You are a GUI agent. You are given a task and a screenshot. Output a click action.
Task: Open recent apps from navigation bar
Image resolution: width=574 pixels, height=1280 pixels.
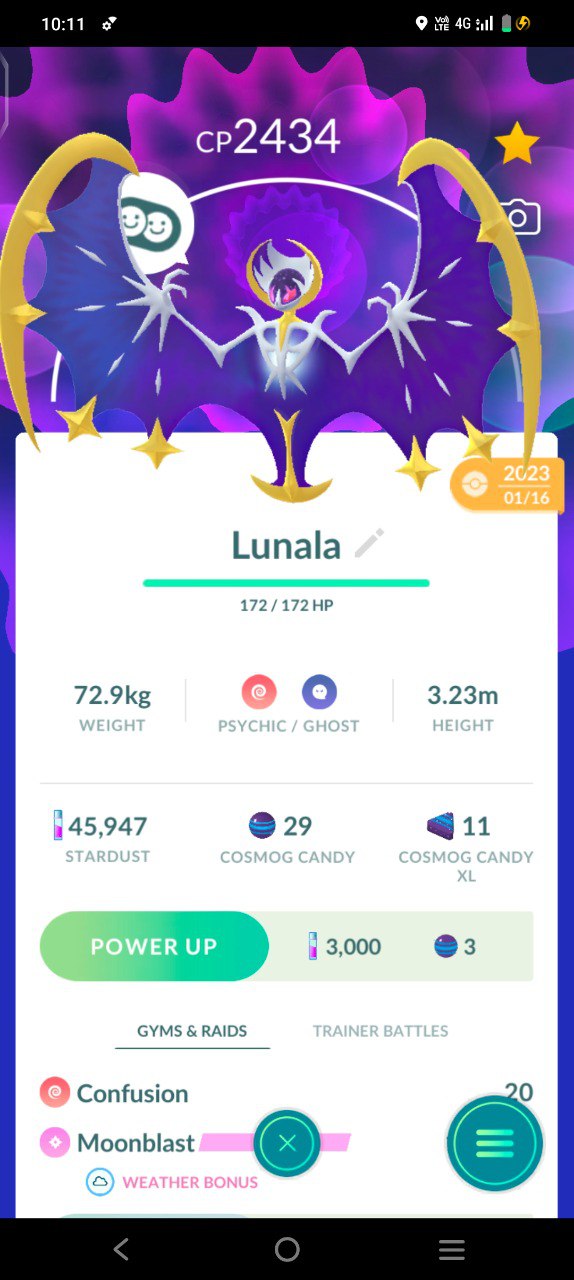[452, 1249]
